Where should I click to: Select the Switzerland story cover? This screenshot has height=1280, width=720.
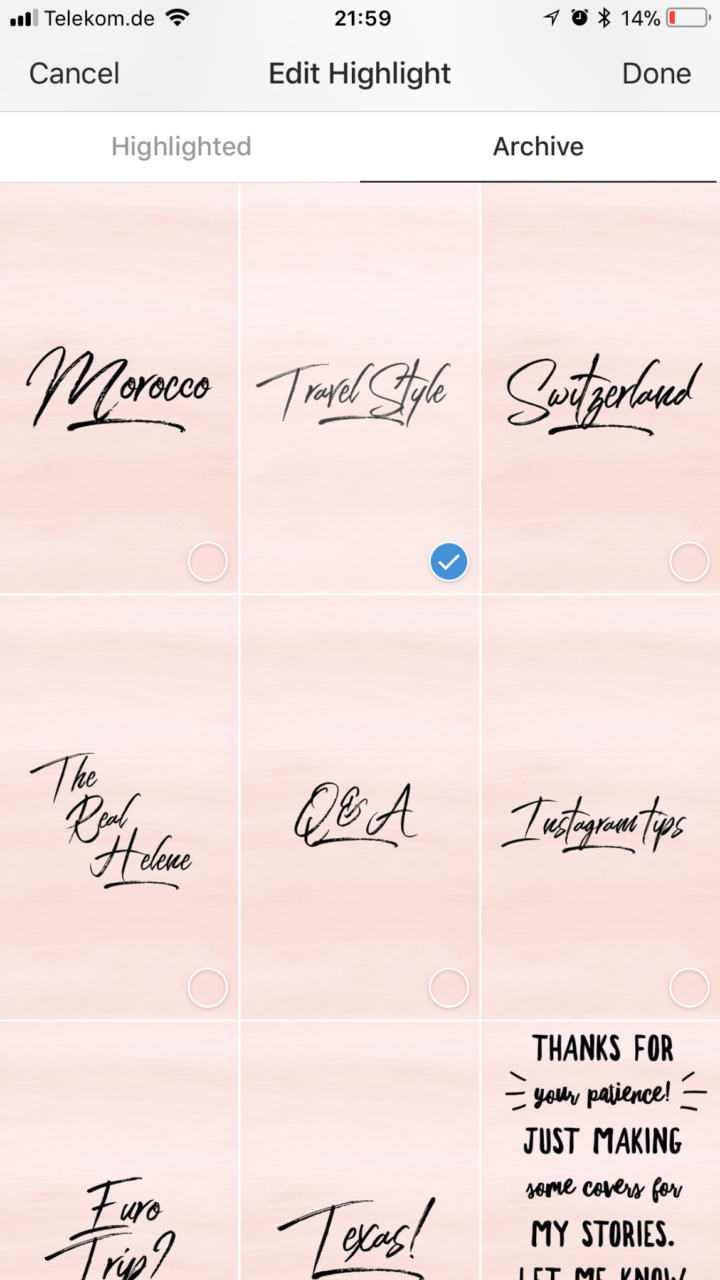pyautogui.click(x=689, y=563)
